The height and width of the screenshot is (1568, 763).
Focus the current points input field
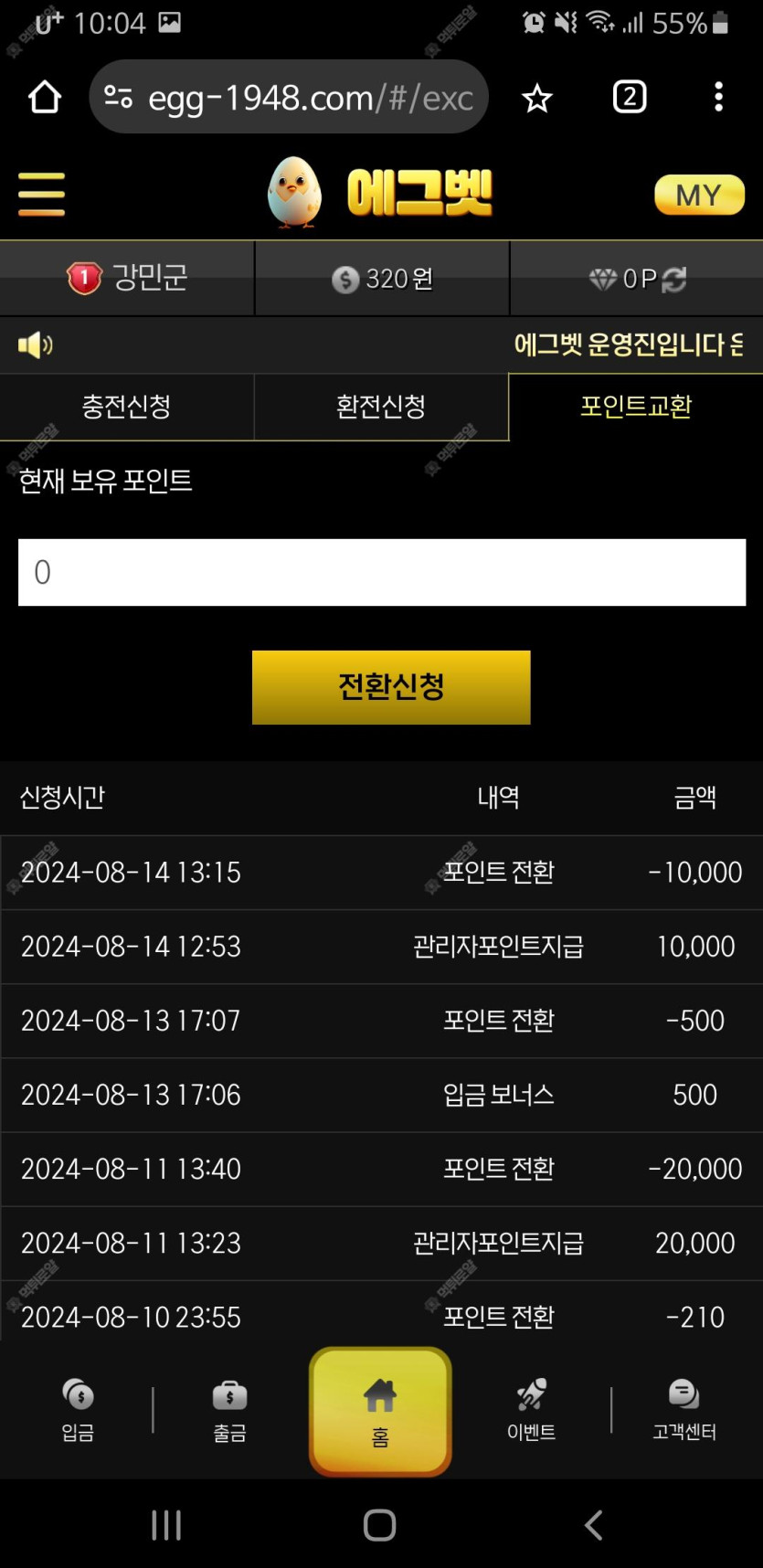point(382,572)
